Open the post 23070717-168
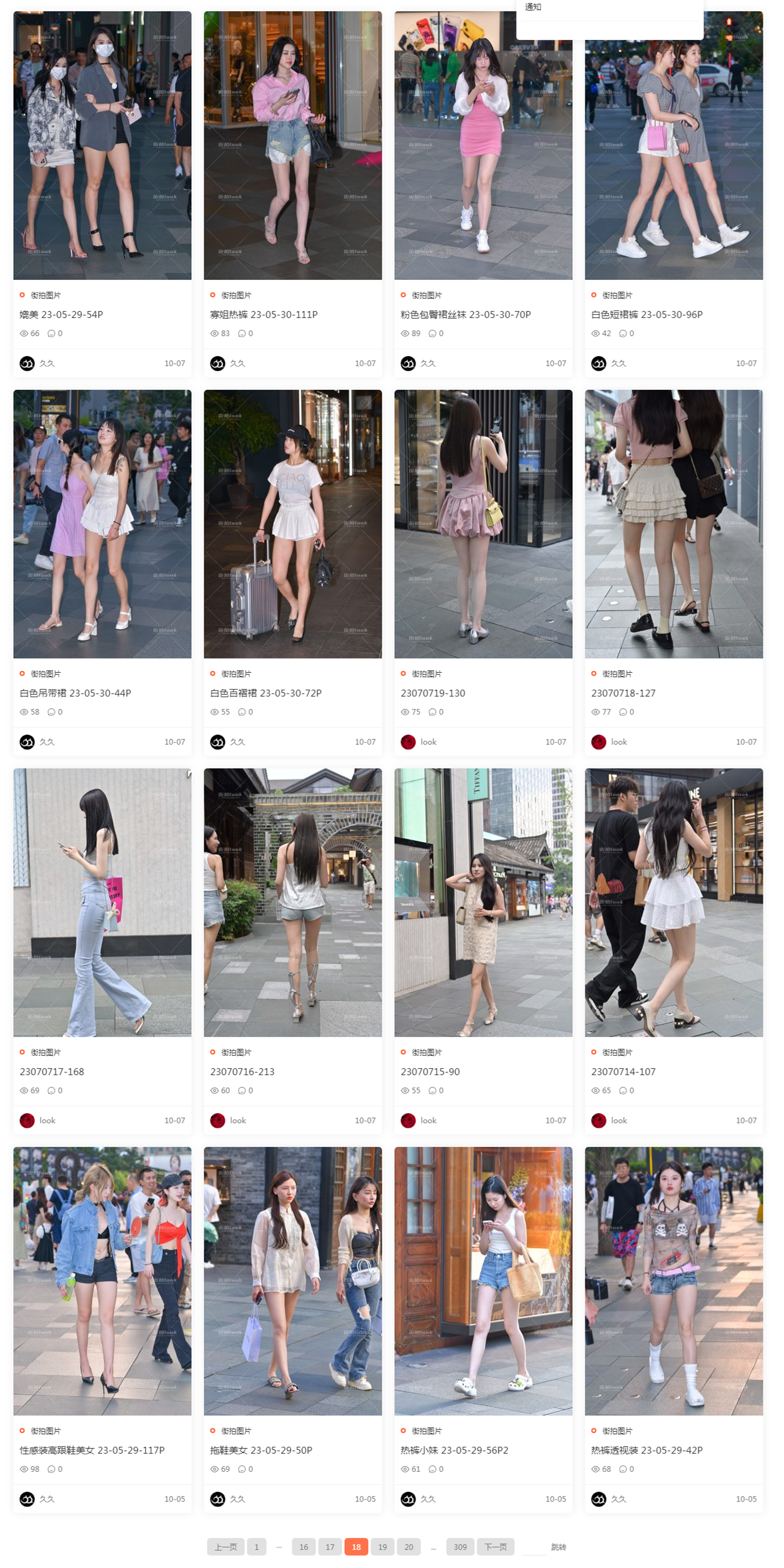Viewport: 784px width, 1568px height. point(52,1071)
